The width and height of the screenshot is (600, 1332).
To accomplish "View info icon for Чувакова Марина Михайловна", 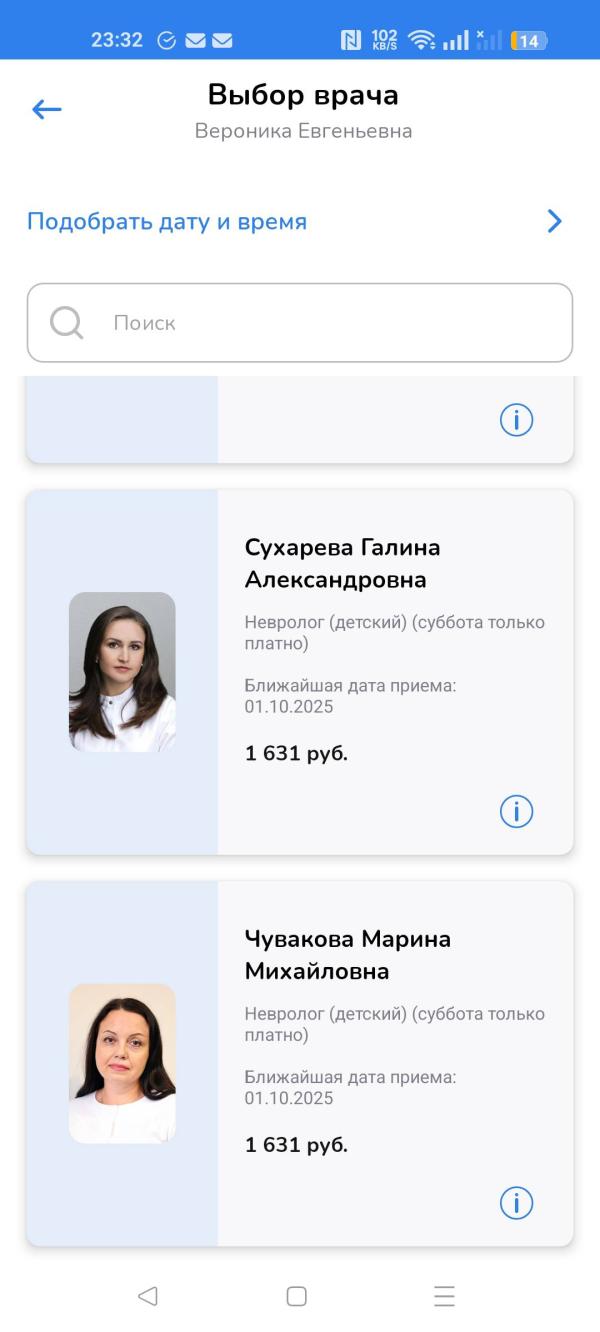I will point(516,1203).
